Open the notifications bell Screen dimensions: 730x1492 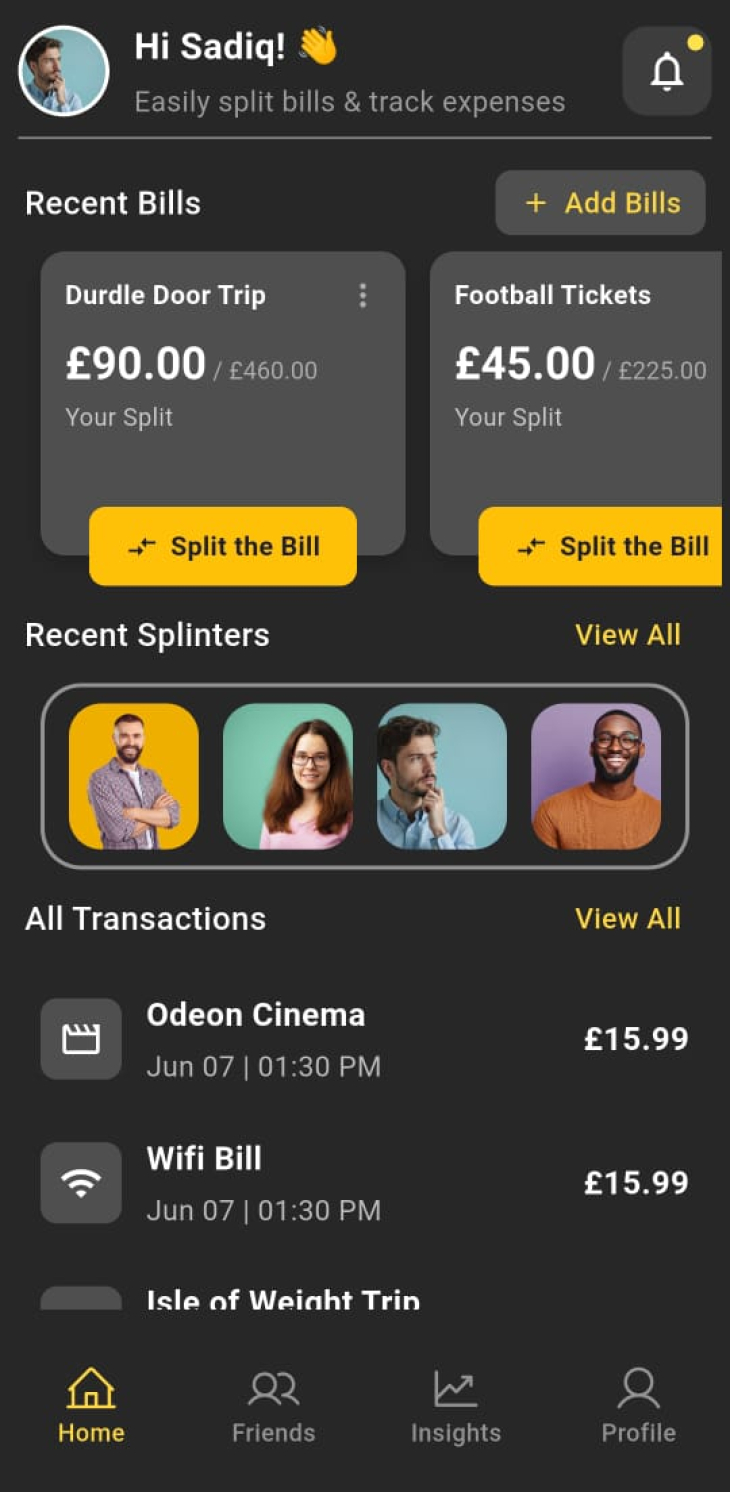(x=667, y=71)
